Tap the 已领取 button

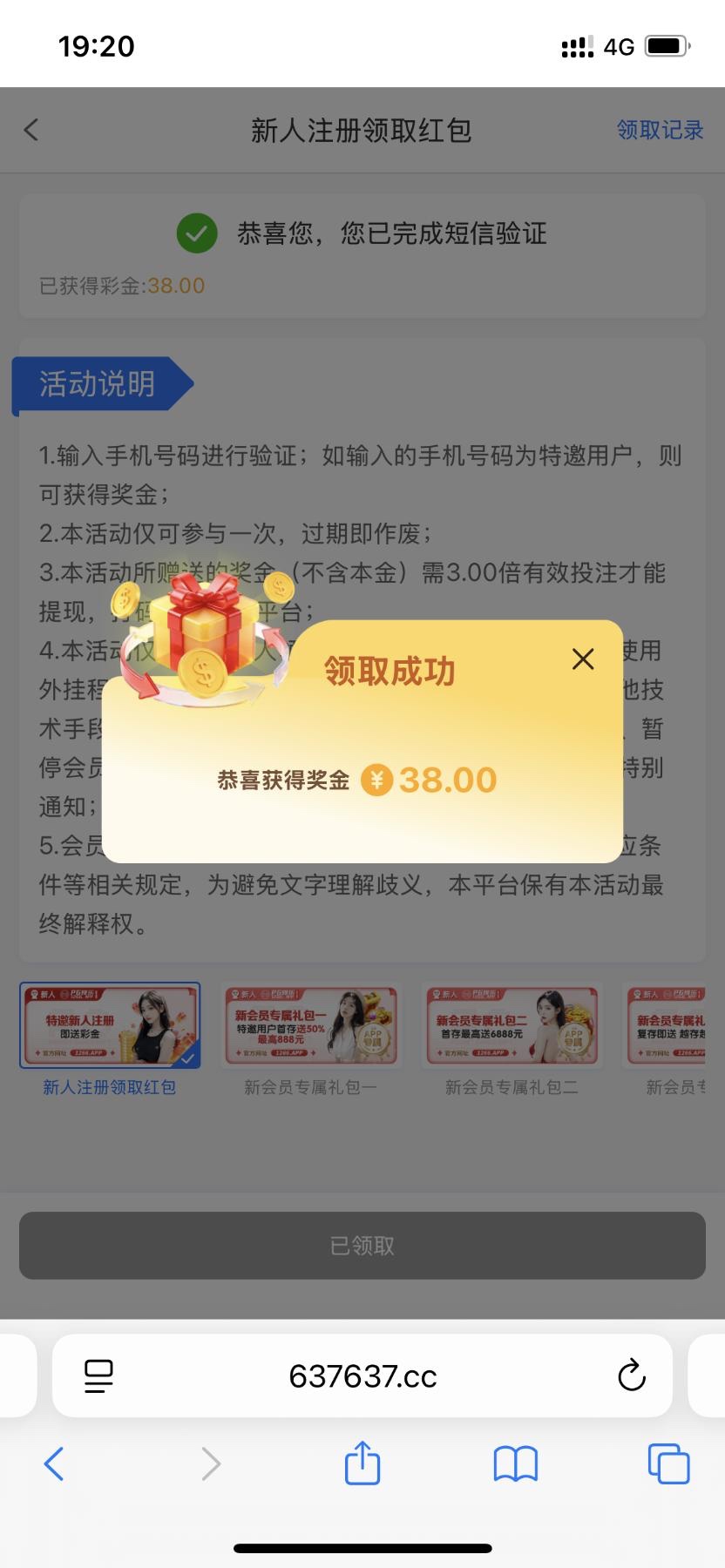362,1246
